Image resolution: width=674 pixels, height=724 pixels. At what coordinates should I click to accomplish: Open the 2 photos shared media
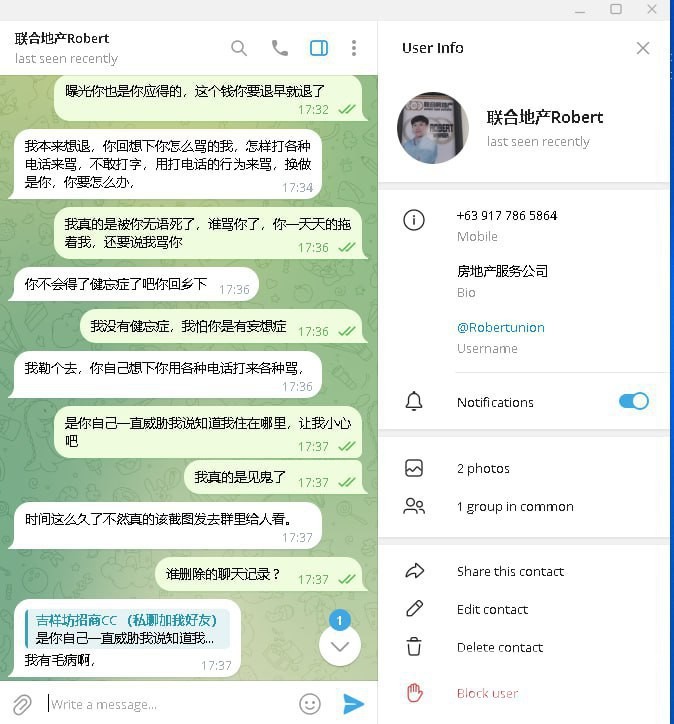click(483, 469)
